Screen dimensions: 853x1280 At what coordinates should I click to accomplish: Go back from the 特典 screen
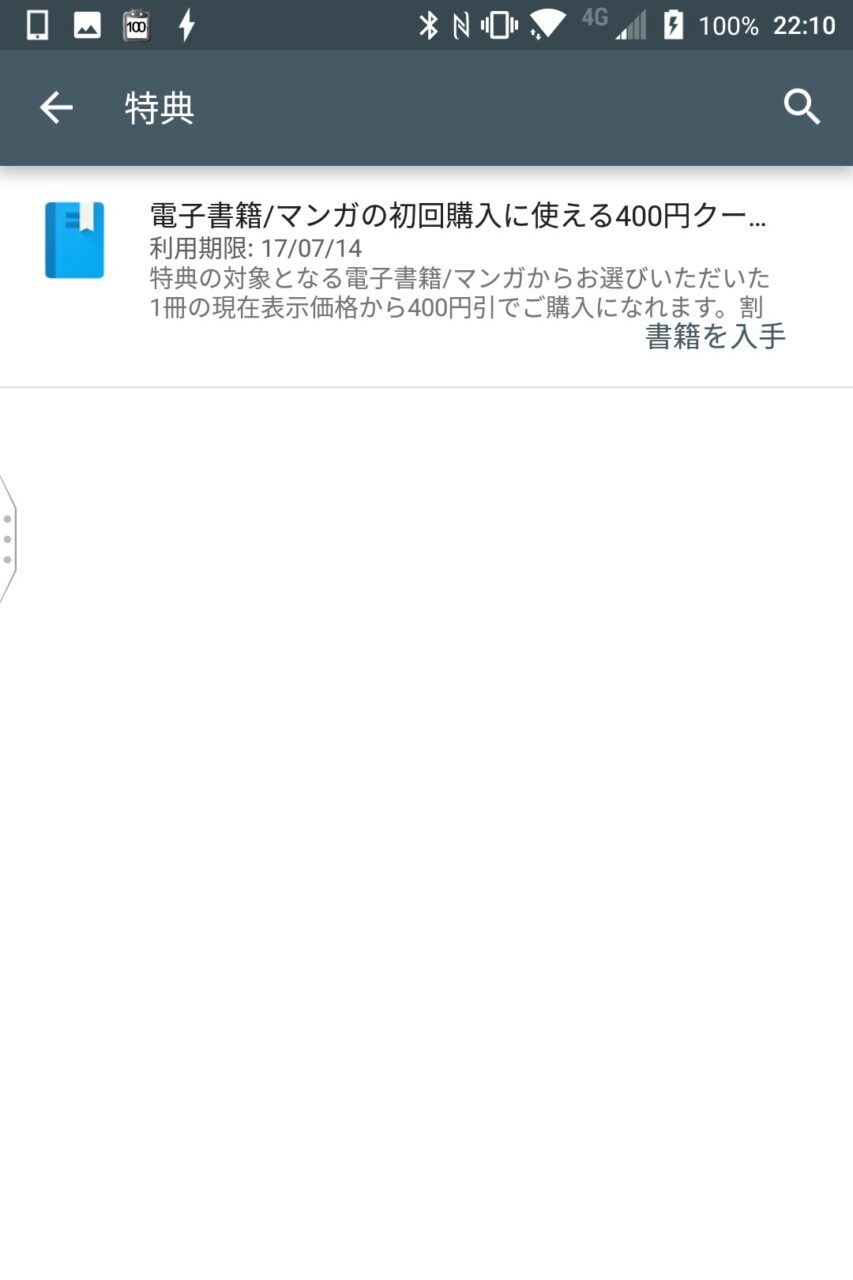(56, 107)
